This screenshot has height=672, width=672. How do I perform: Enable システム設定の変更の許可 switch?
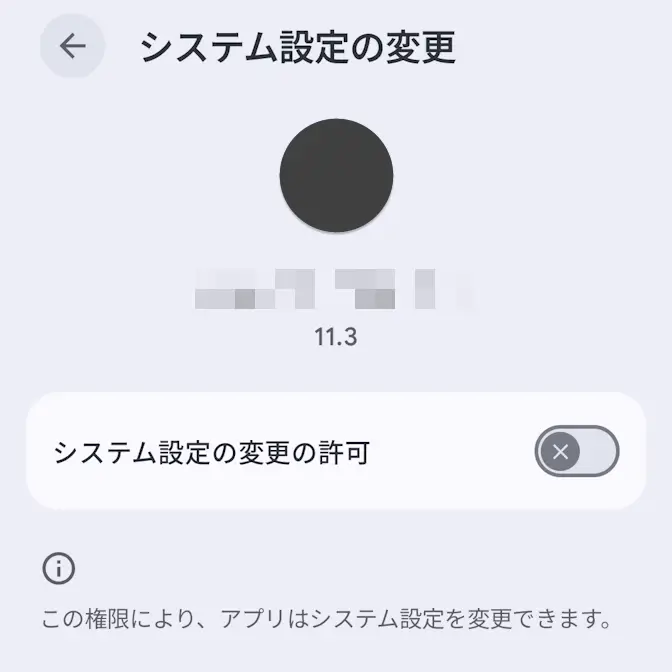[576, 451]
